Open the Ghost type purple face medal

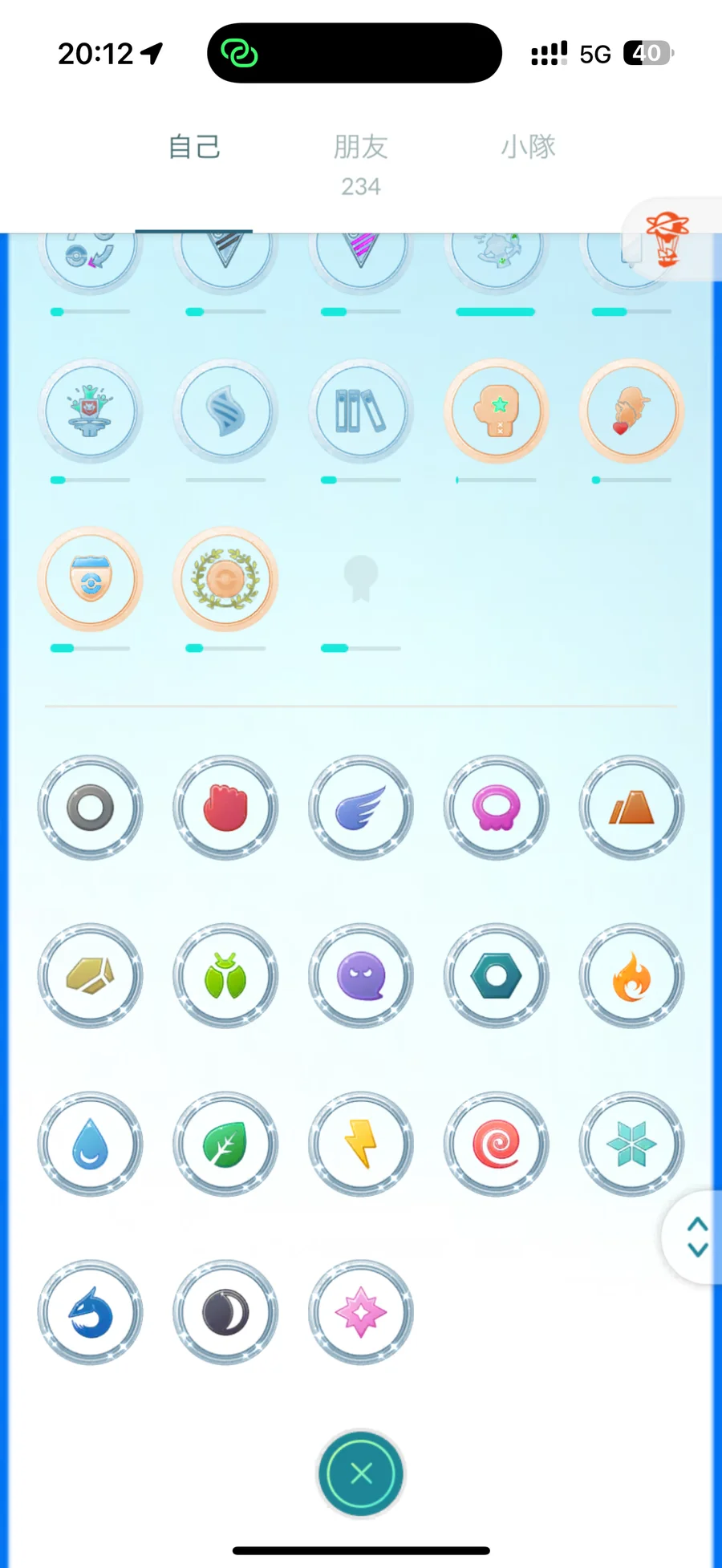361,976
